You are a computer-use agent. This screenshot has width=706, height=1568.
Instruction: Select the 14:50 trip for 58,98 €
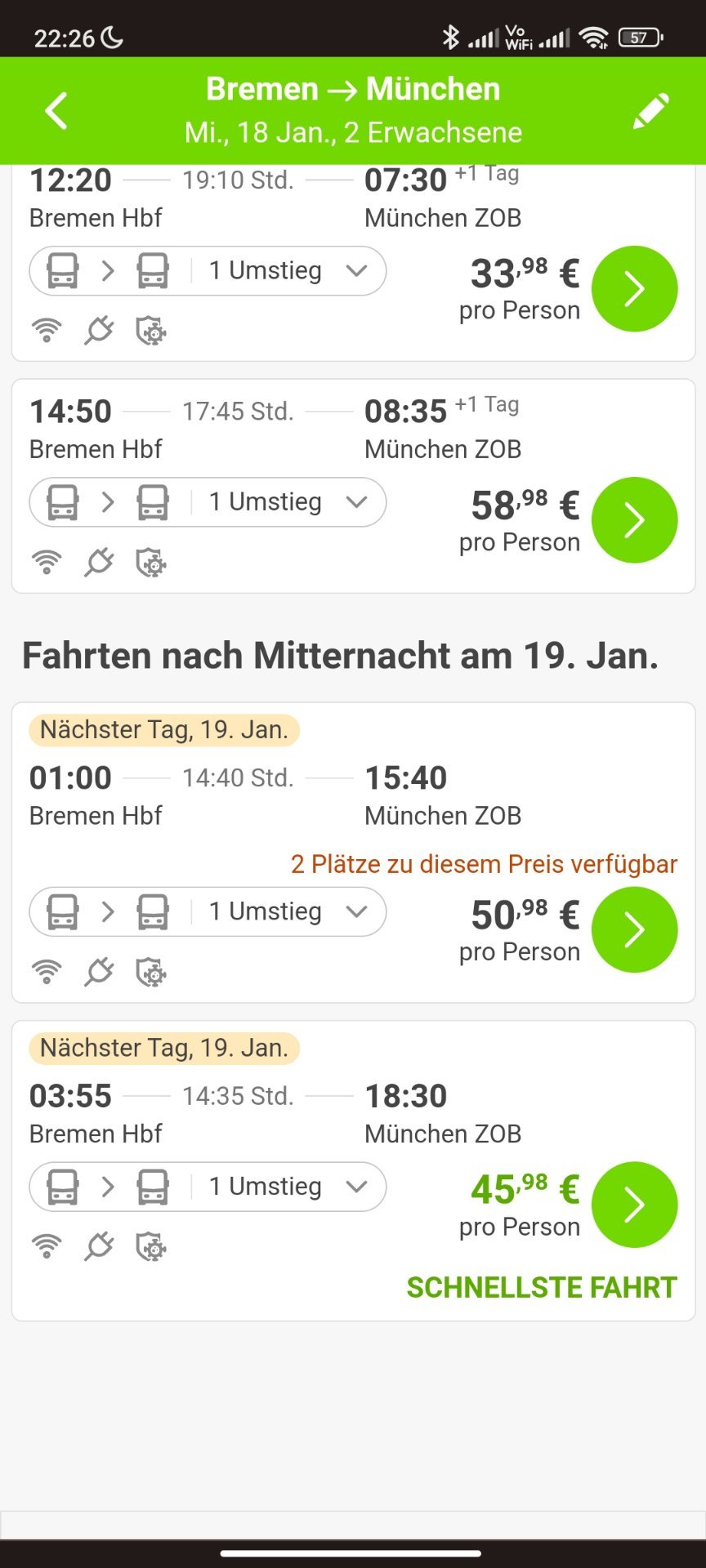[x=634, y=520]
